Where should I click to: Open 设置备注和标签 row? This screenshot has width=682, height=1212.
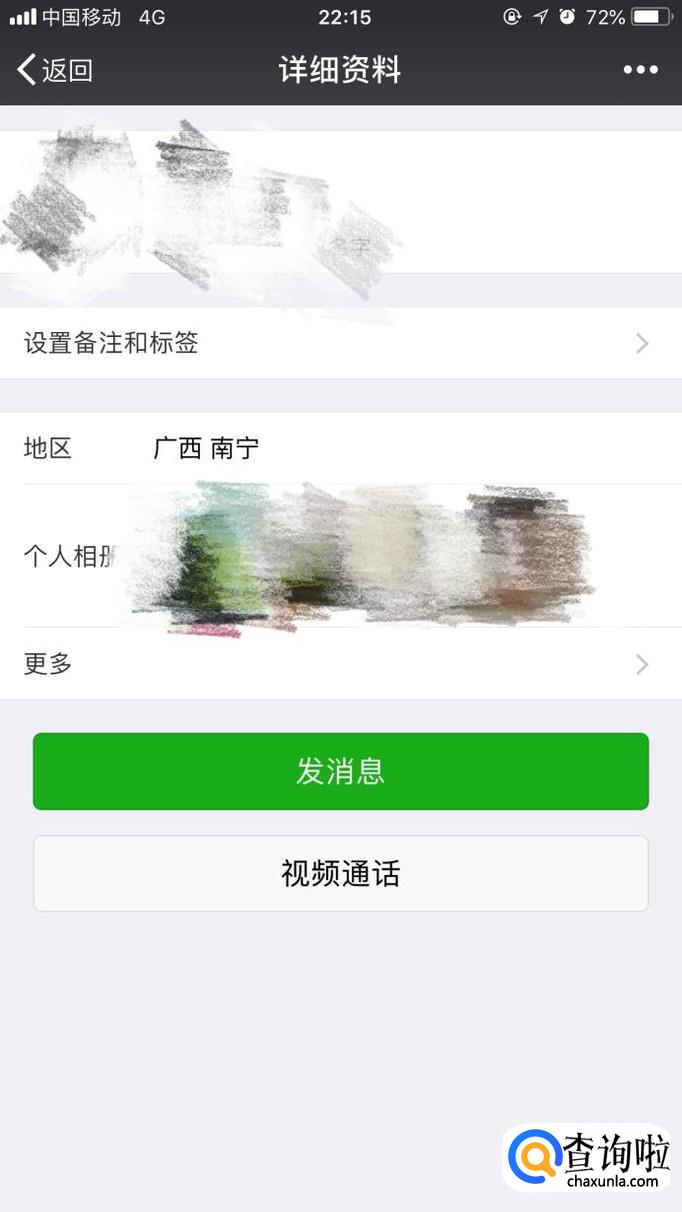pyautogui.click(x=340, y=343)
